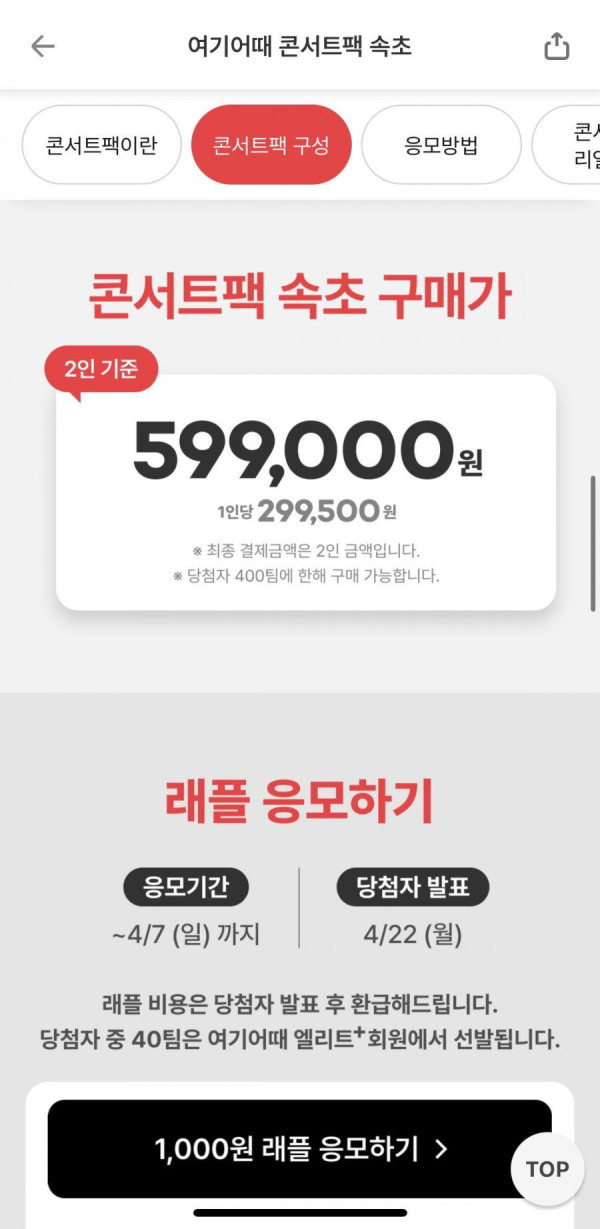This screenshot has width=600, height=1229.
Task: Switch to the 콘서트팩이란 tab
Action: 102,145
